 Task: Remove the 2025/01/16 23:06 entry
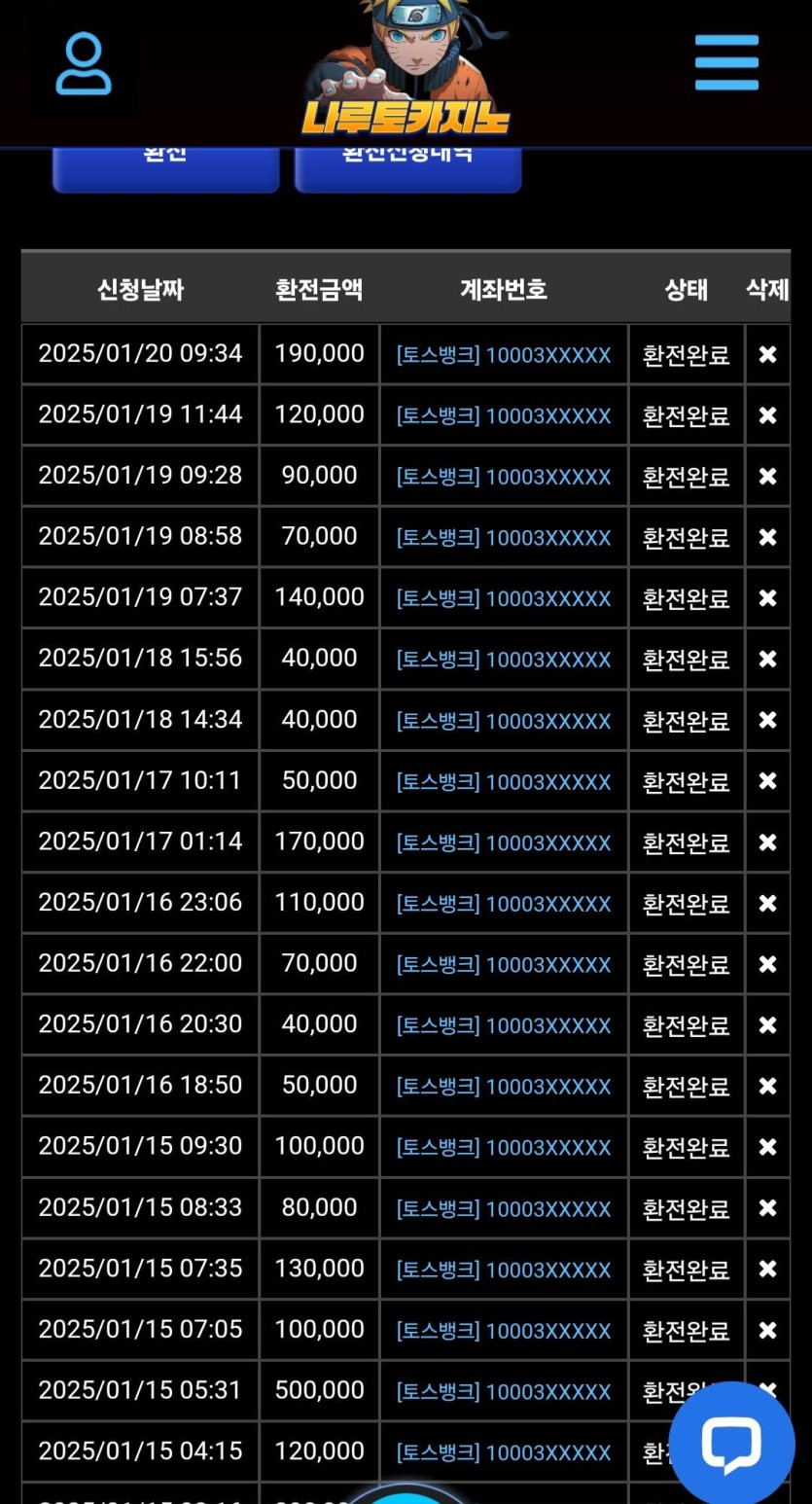767,902
